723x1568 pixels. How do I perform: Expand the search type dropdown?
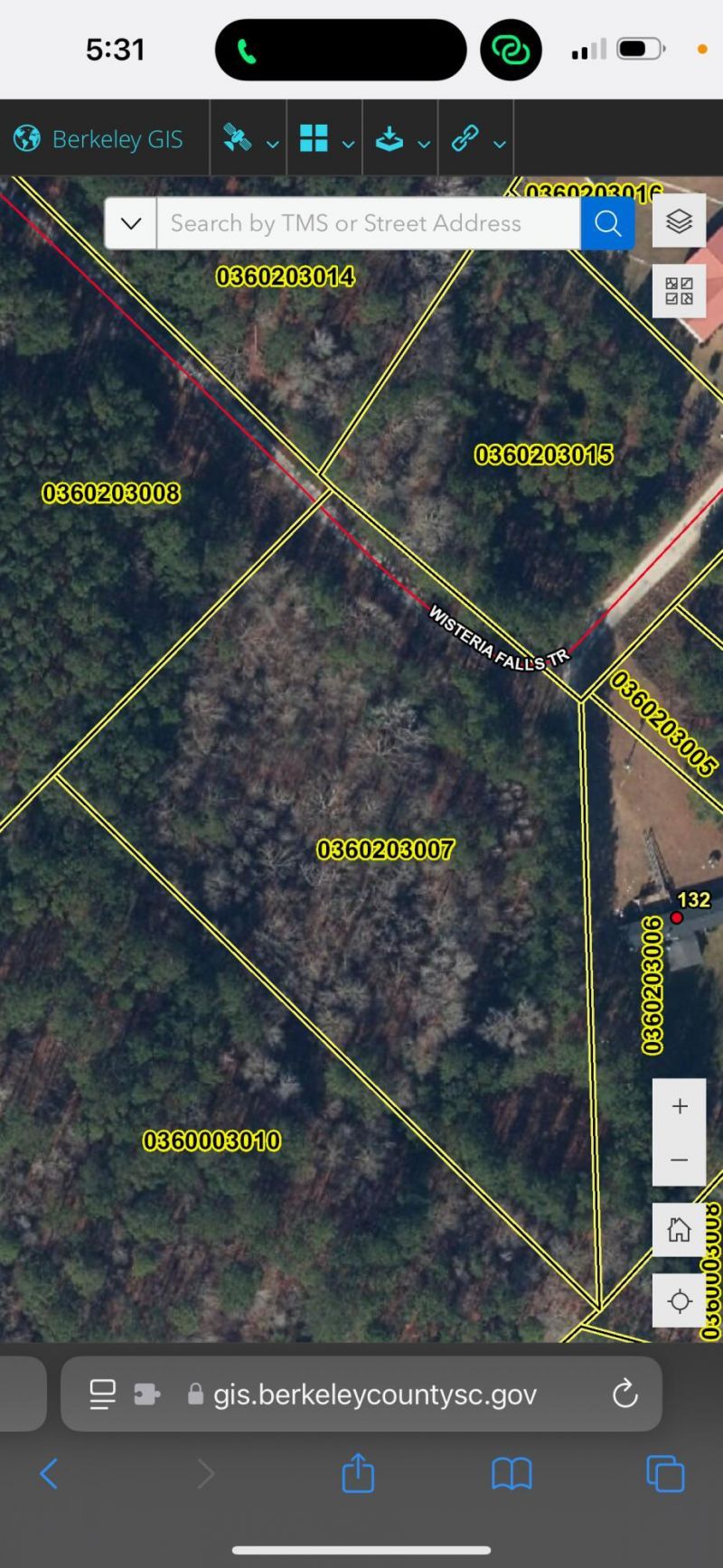[x=131, y=223]
